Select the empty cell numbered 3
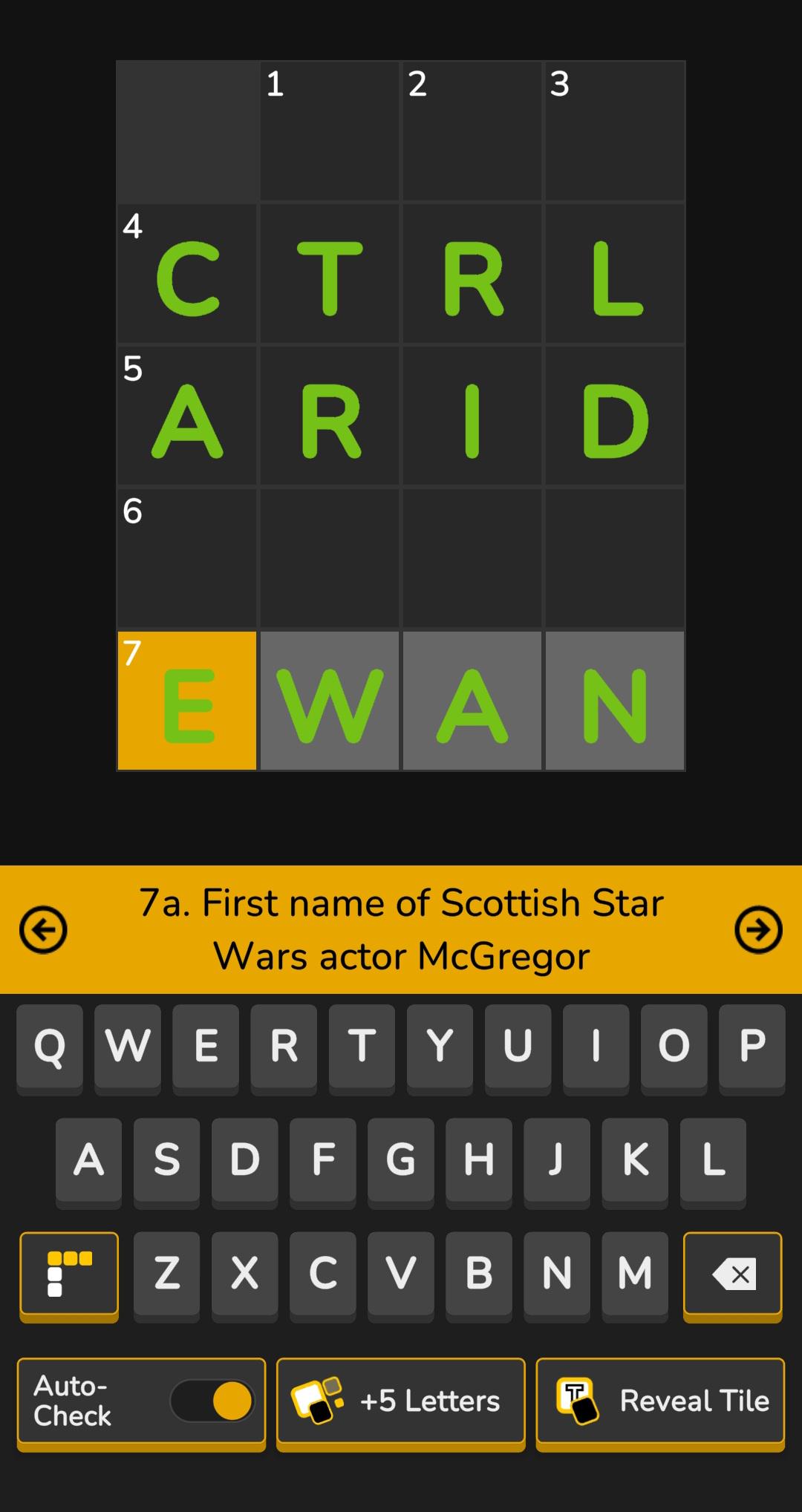Screen dimensions: 802x1512 pyautogui.click(x=615, y=131)
